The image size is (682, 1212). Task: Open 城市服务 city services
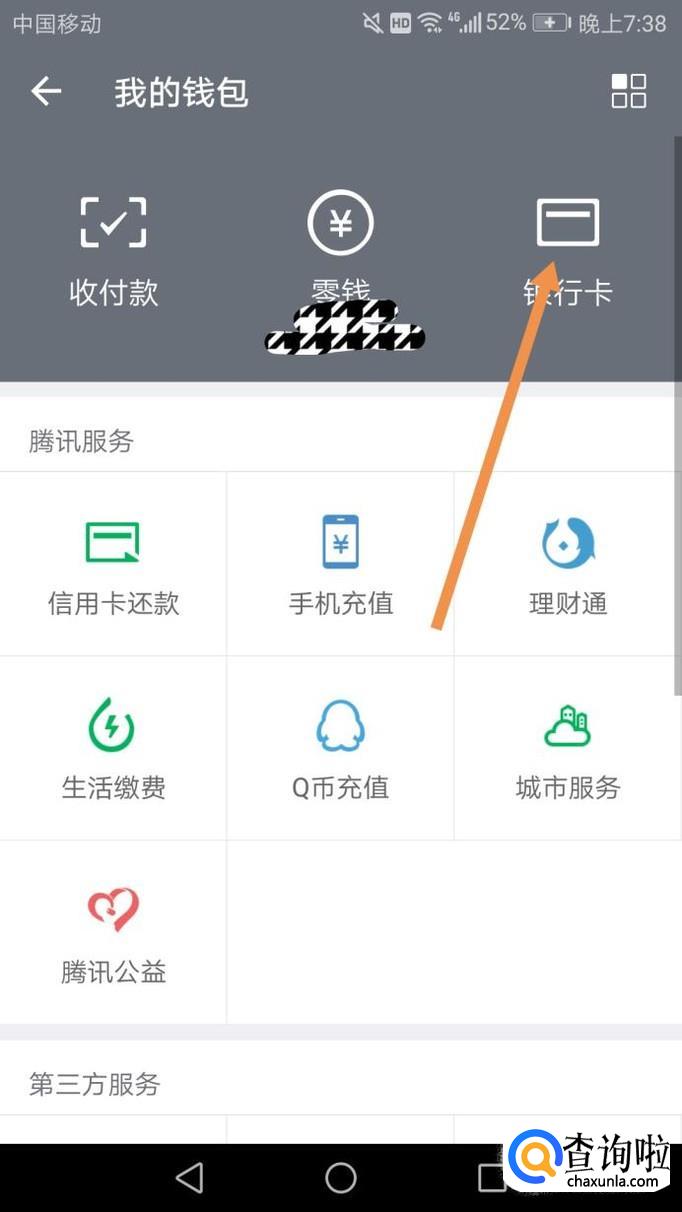coord(567,748)
